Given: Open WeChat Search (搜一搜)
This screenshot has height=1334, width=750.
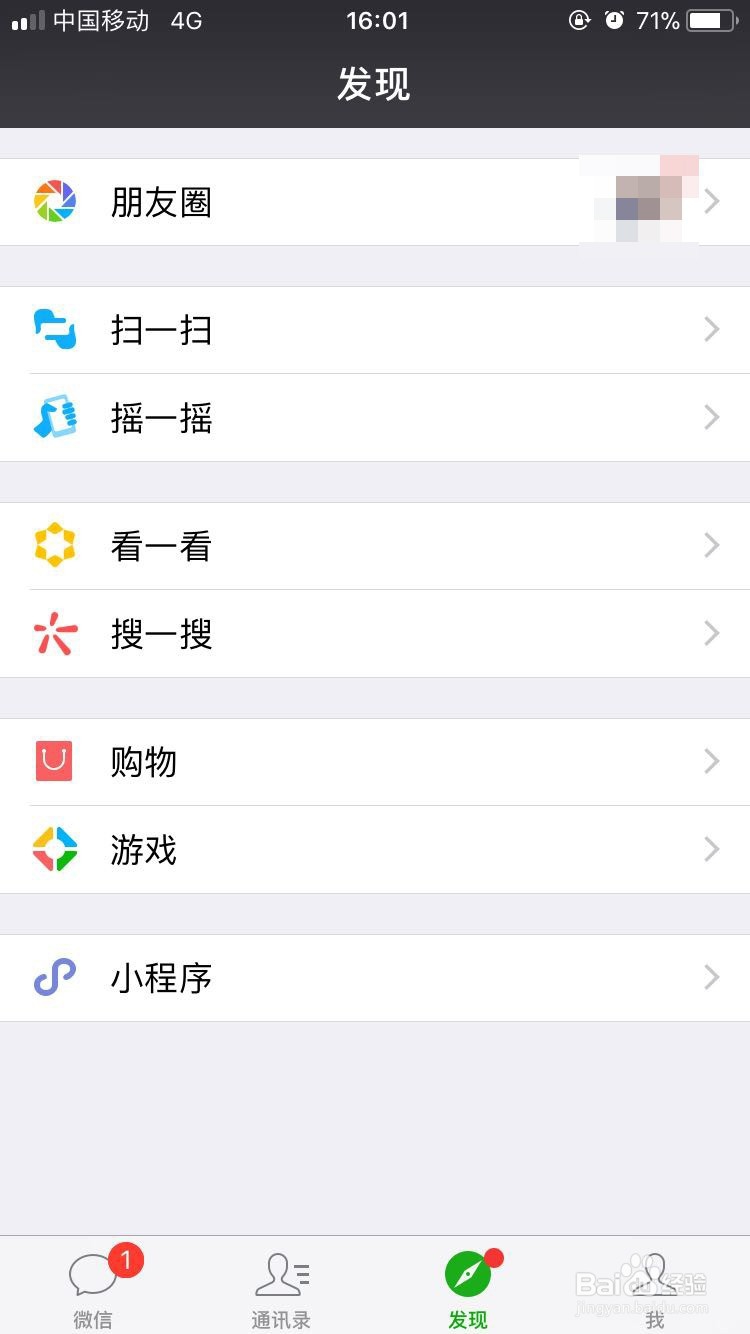Looking at the screenshot, I should (x=161, y=634).
